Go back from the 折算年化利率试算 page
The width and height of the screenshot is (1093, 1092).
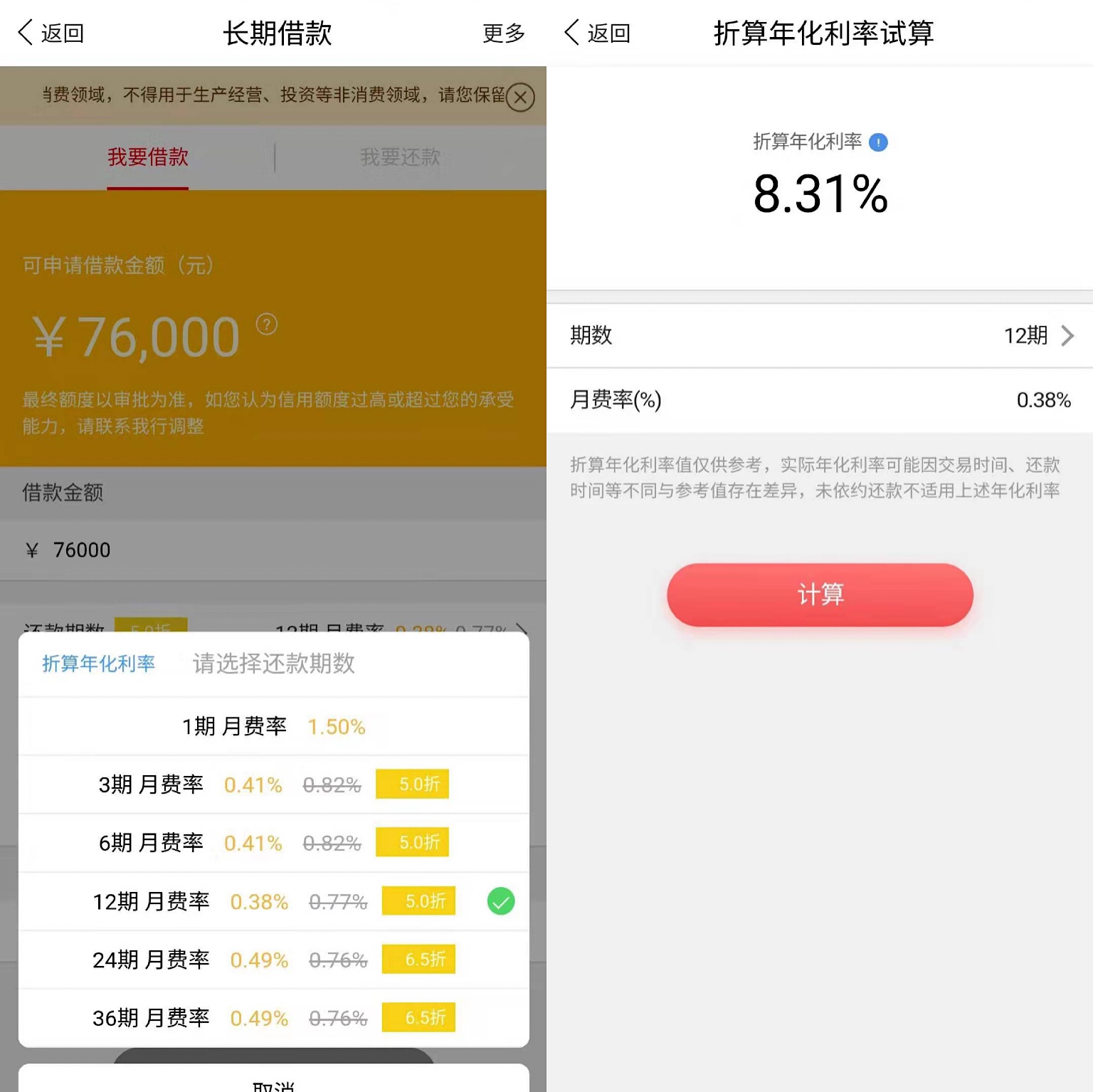coord(596,33)
